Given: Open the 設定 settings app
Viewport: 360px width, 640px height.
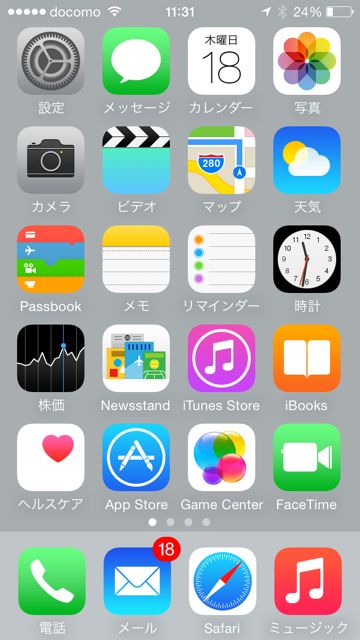Looking at the screenshot, I should click(51, 61).
